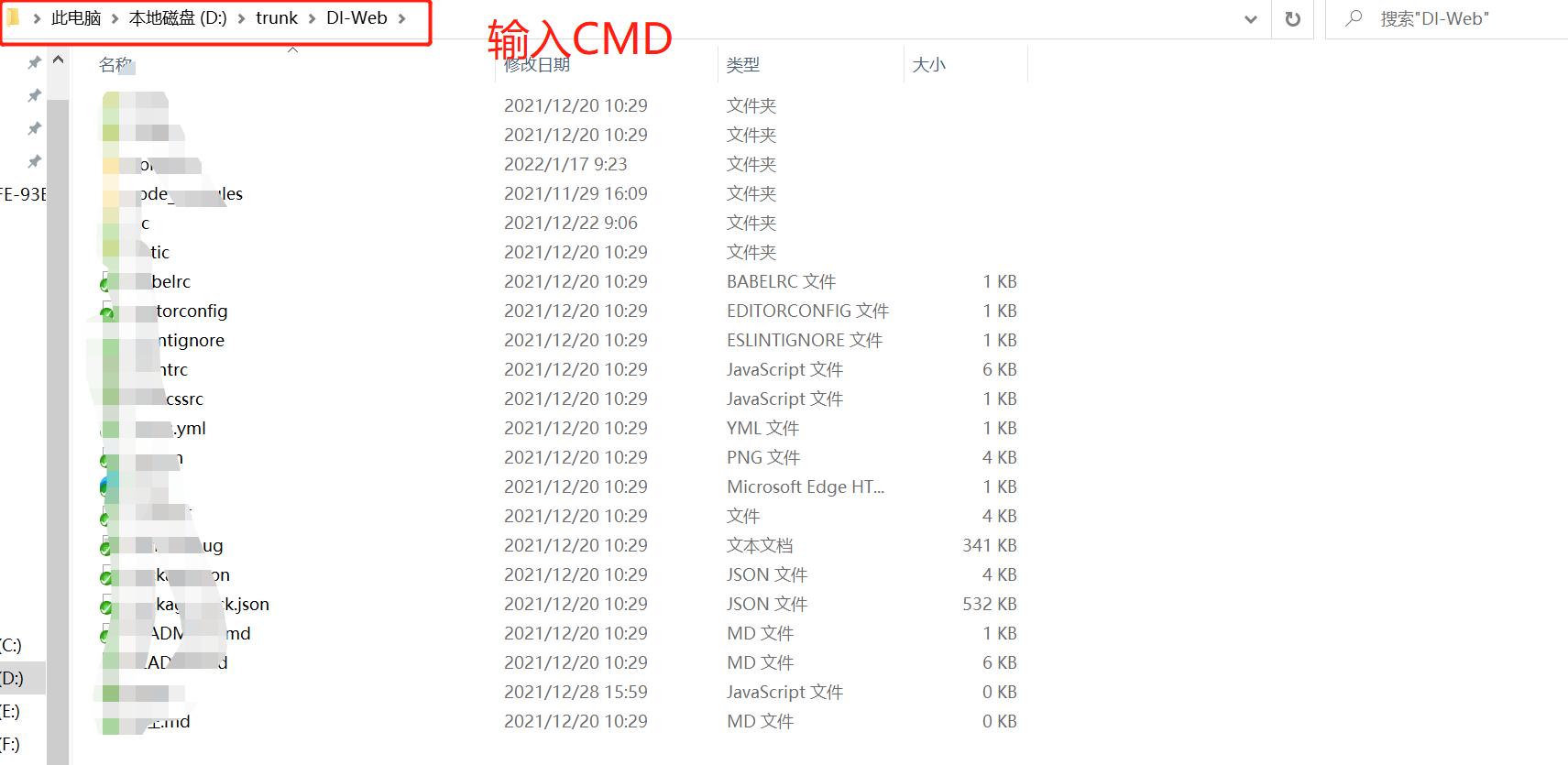Click 此电脑 in the address breadcrumb

[75, 18]
